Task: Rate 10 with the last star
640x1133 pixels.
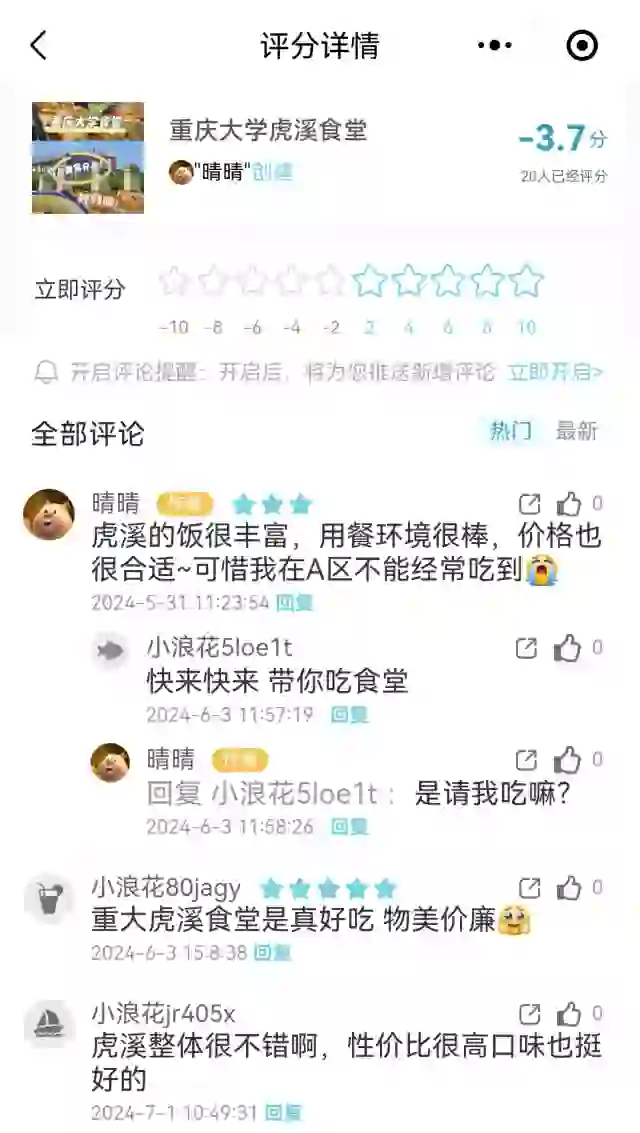Action: click(x=526, y=282)
